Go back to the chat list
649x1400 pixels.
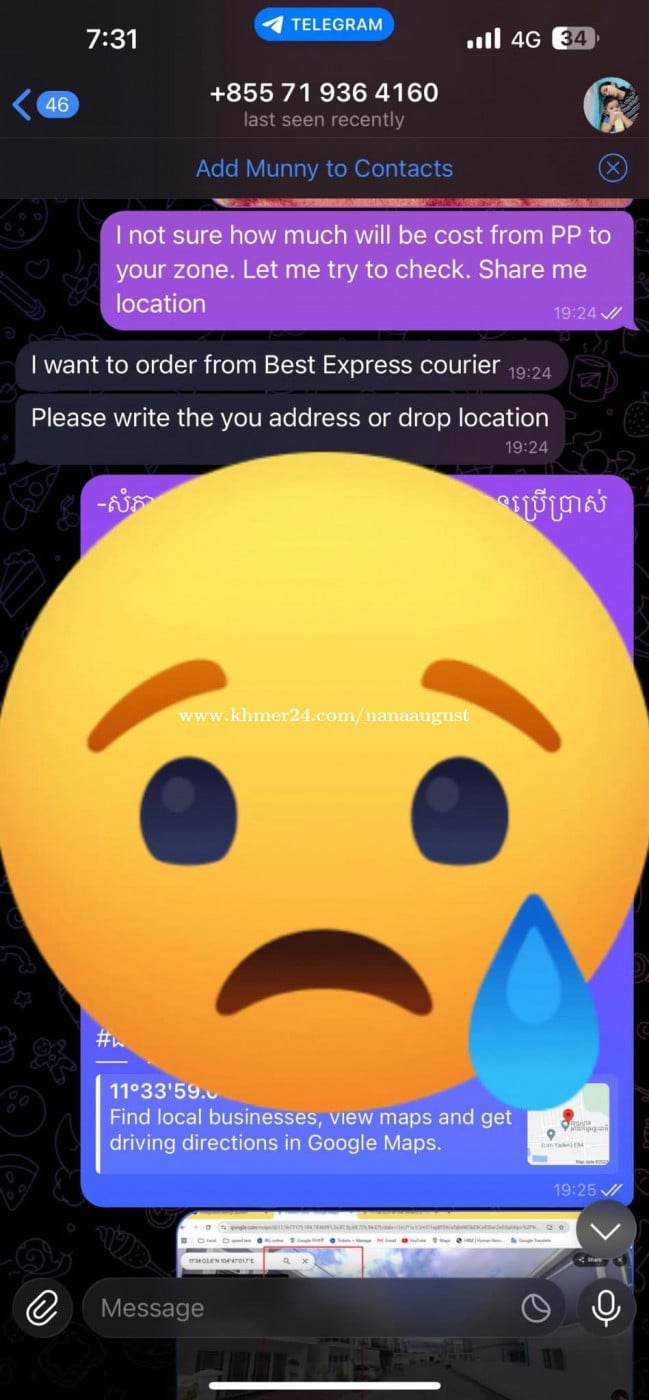tap(45, 104)
